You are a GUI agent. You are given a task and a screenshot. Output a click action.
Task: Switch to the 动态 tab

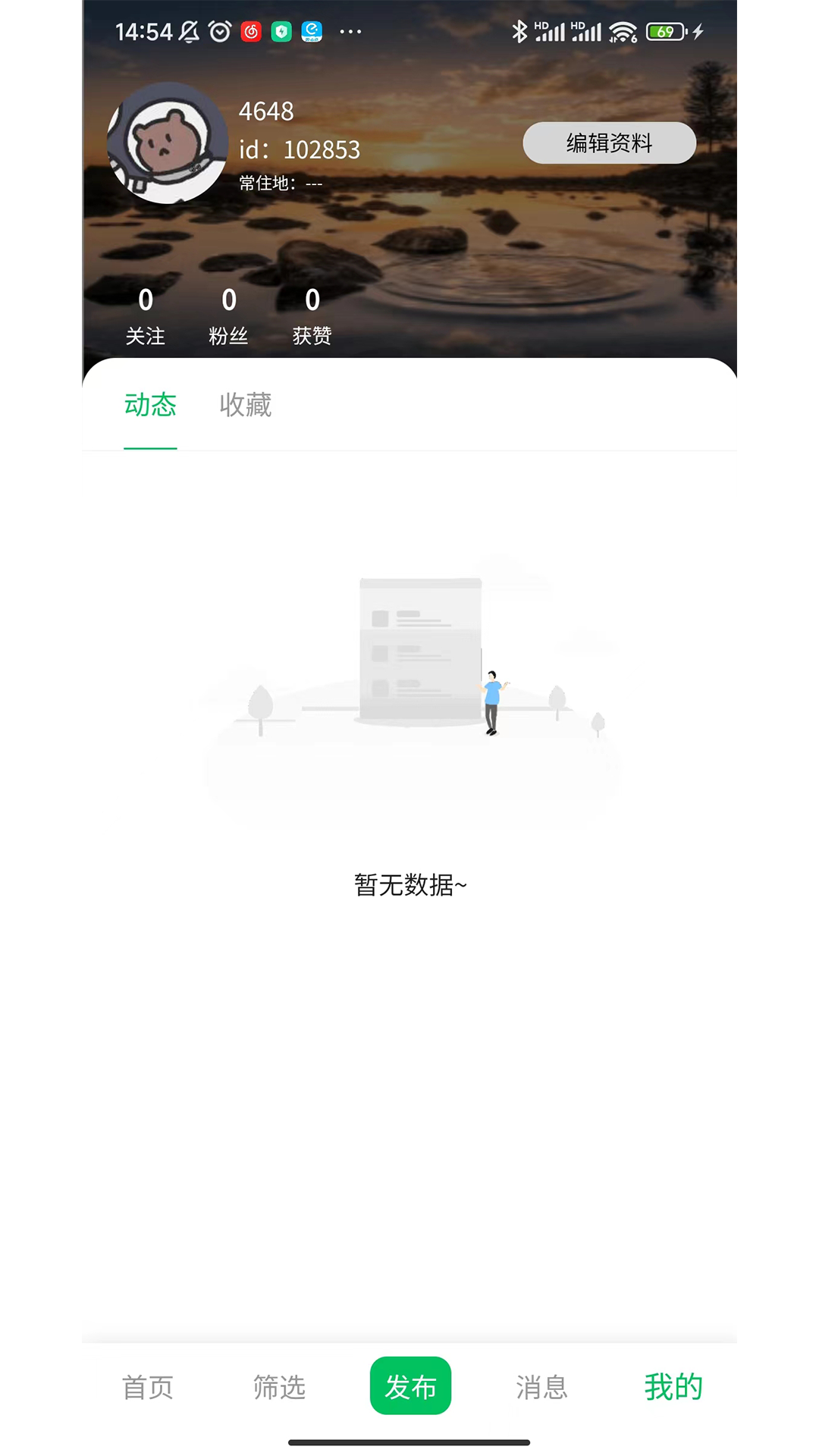[x=150, y=405]
